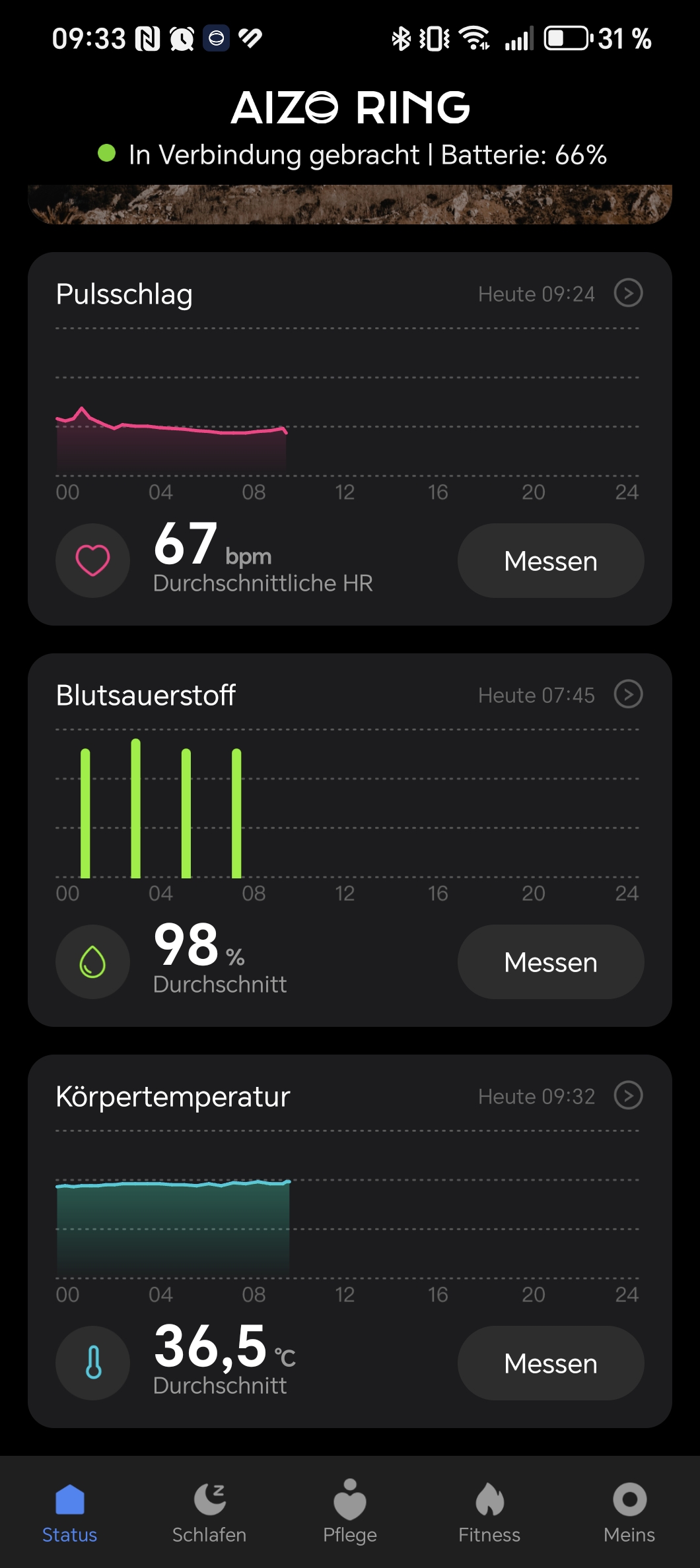Open Pulsschlag details arrow
Image resolution: width=700 pixels, height=1568 pixels.
(x=628, y=293)
